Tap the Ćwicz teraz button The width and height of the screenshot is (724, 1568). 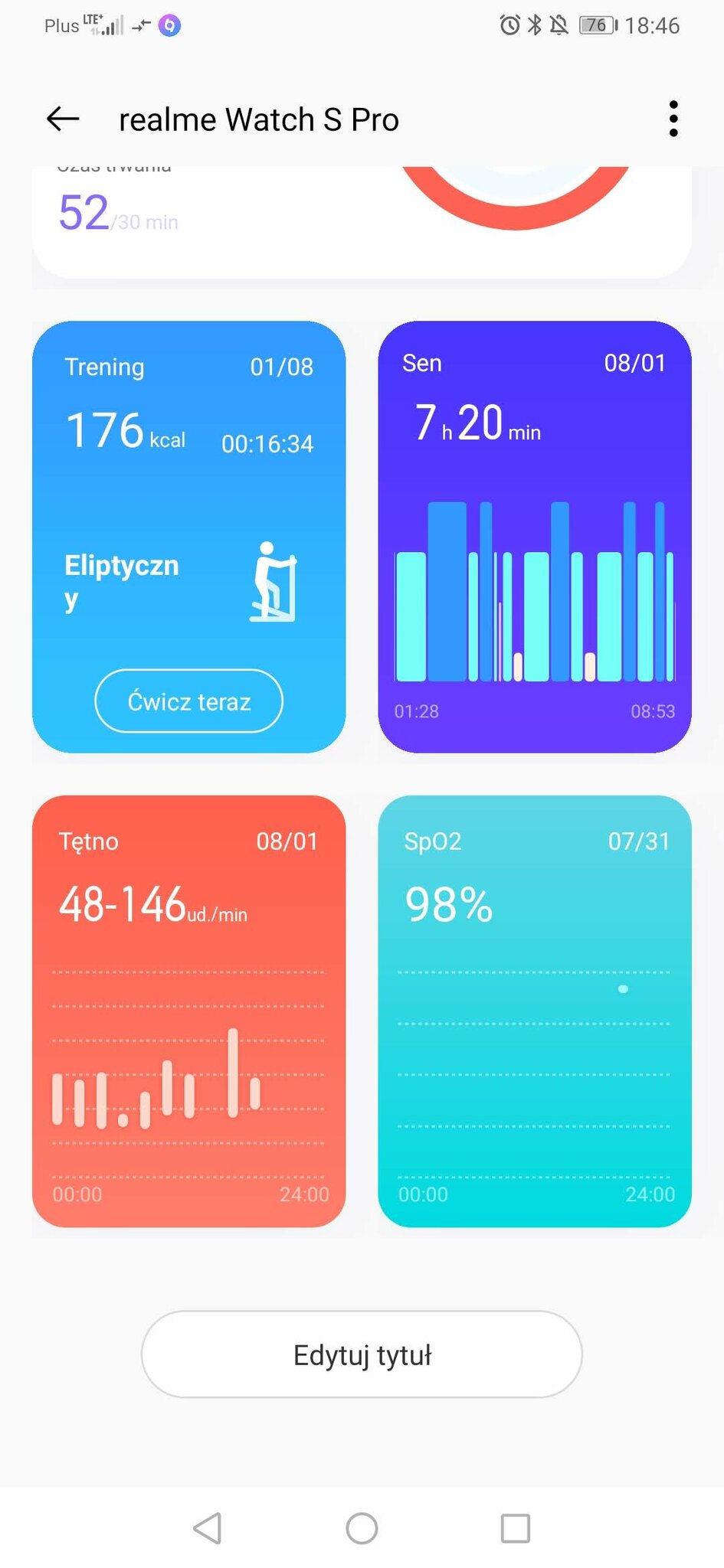188,701
